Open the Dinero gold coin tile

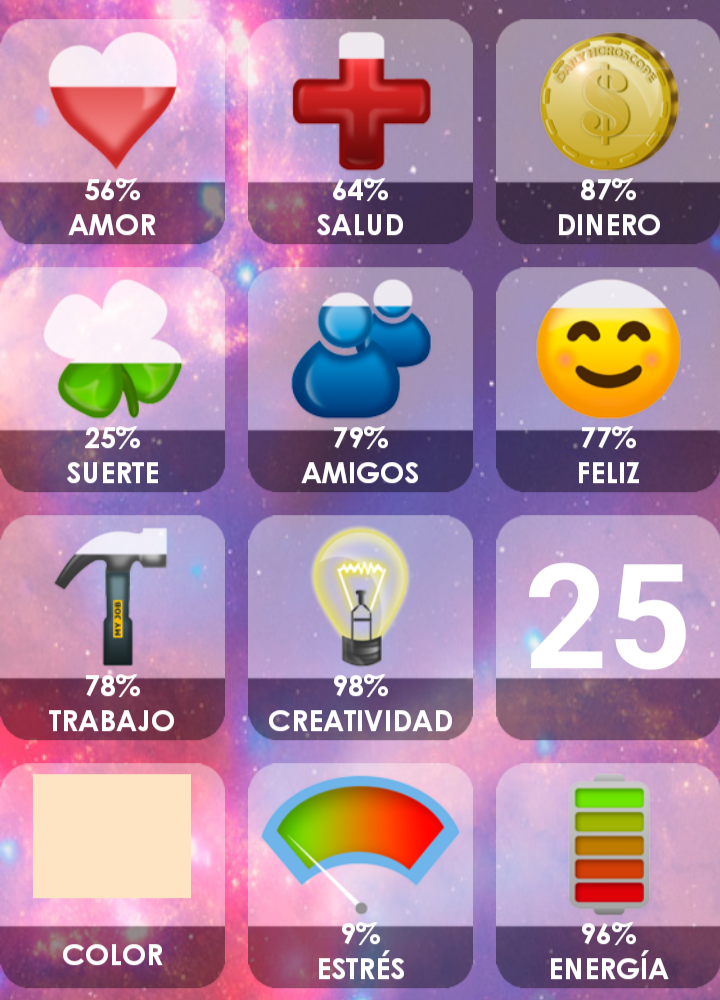pyautogui.click(x=608, y=130)
